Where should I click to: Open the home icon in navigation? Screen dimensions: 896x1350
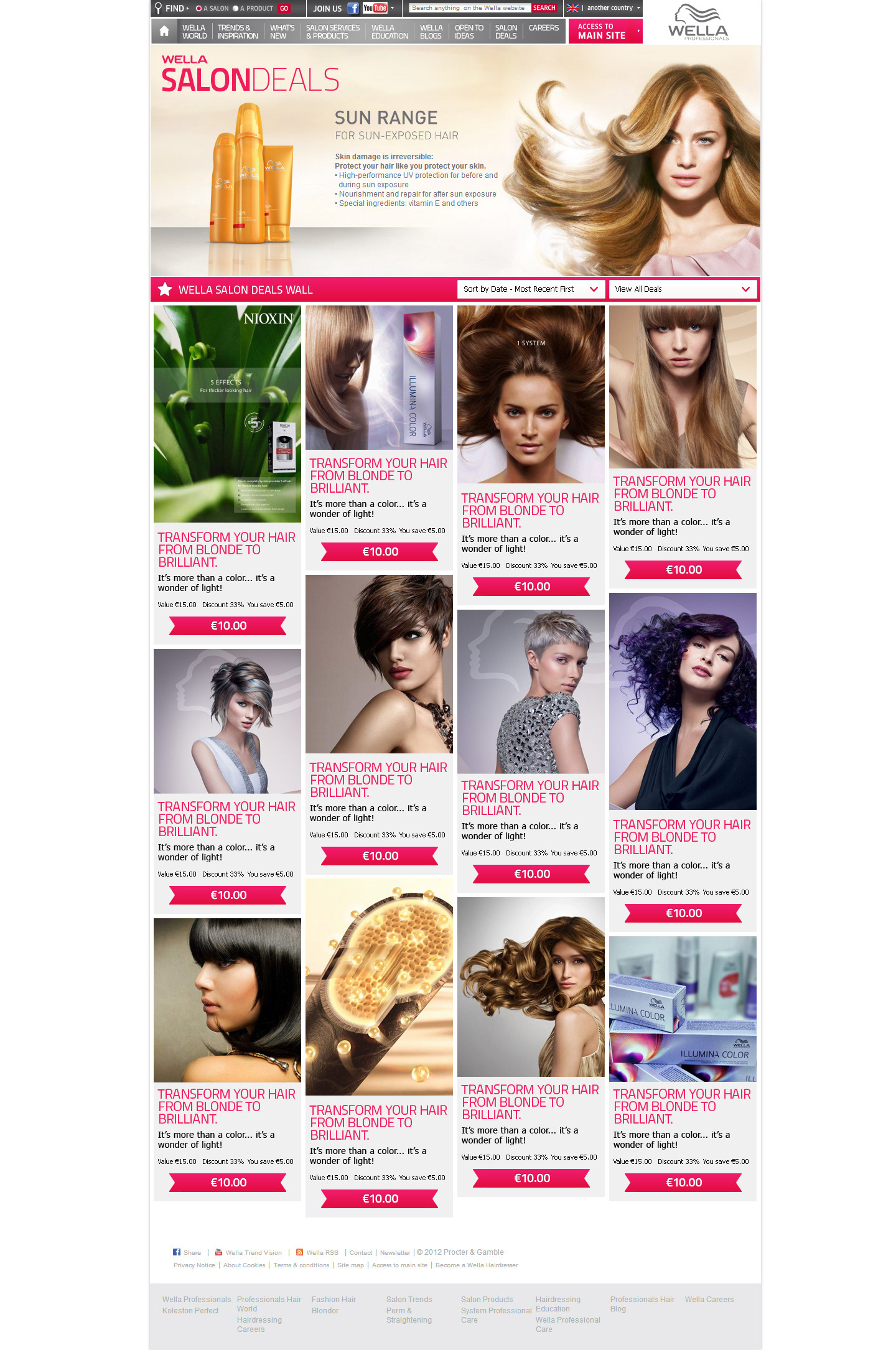coord(164,31)
